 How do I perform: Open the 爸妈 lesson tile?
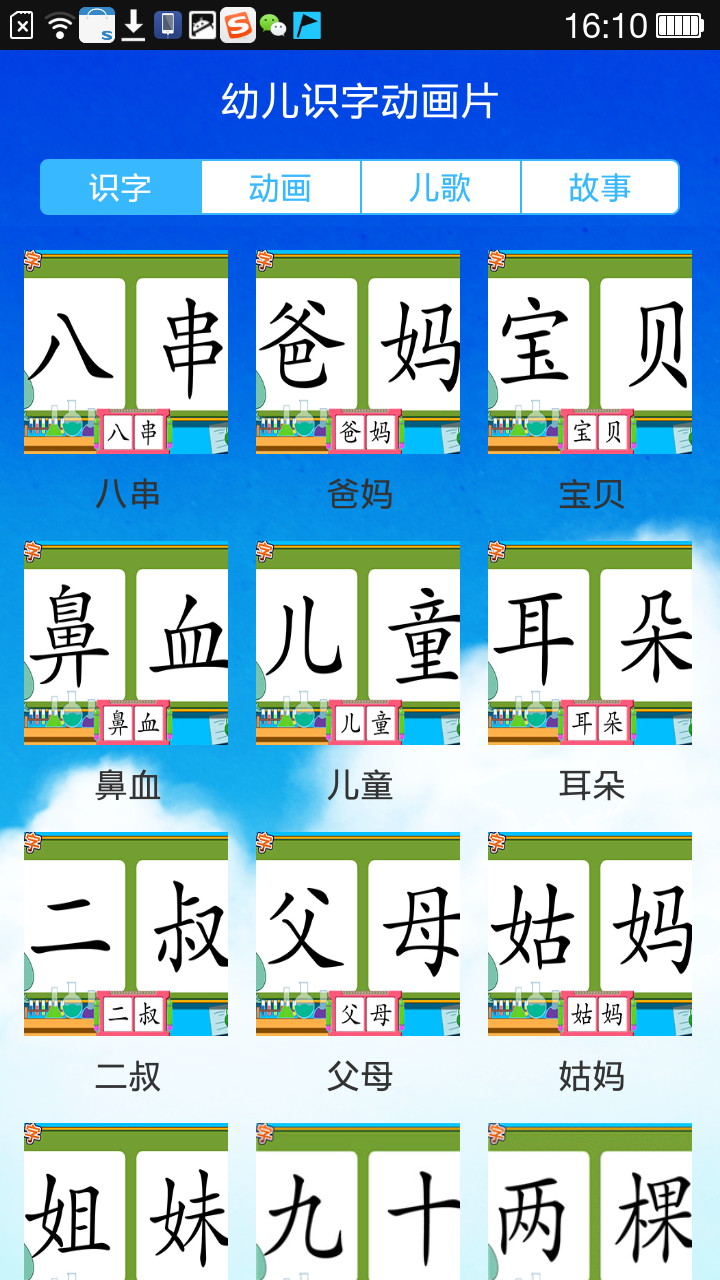click(358, 352)
